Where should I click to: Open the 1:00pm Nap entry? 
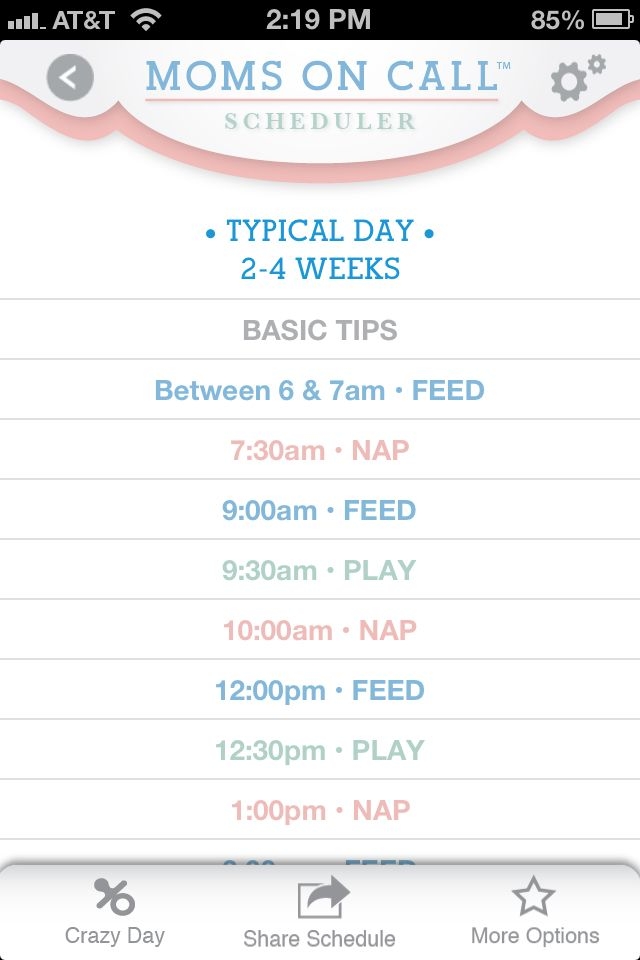click(320, 810)
